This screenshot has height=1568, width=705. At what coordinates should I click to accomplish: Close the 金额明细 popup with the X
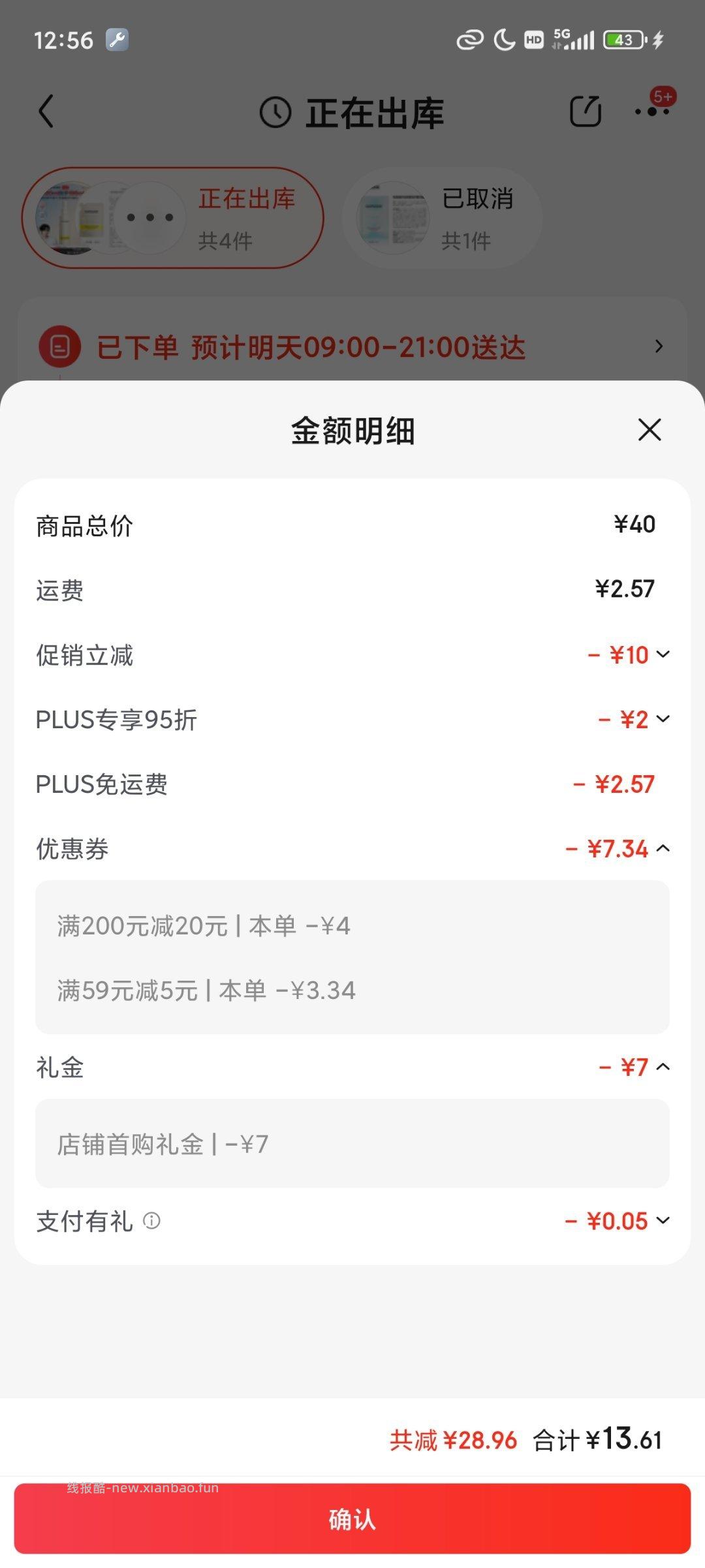coord(648,431)
